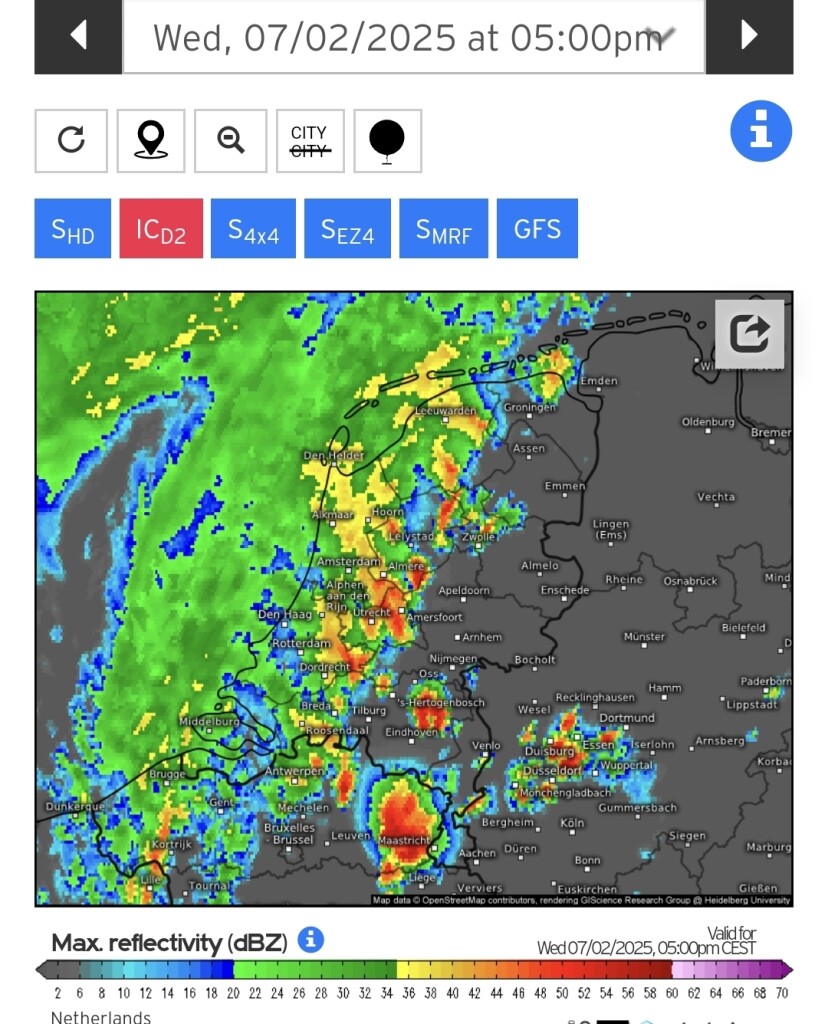Image resolution: width=828 pixels, height=1024 pixels.
Task: Zoom out the map
Action: [231, 140]
